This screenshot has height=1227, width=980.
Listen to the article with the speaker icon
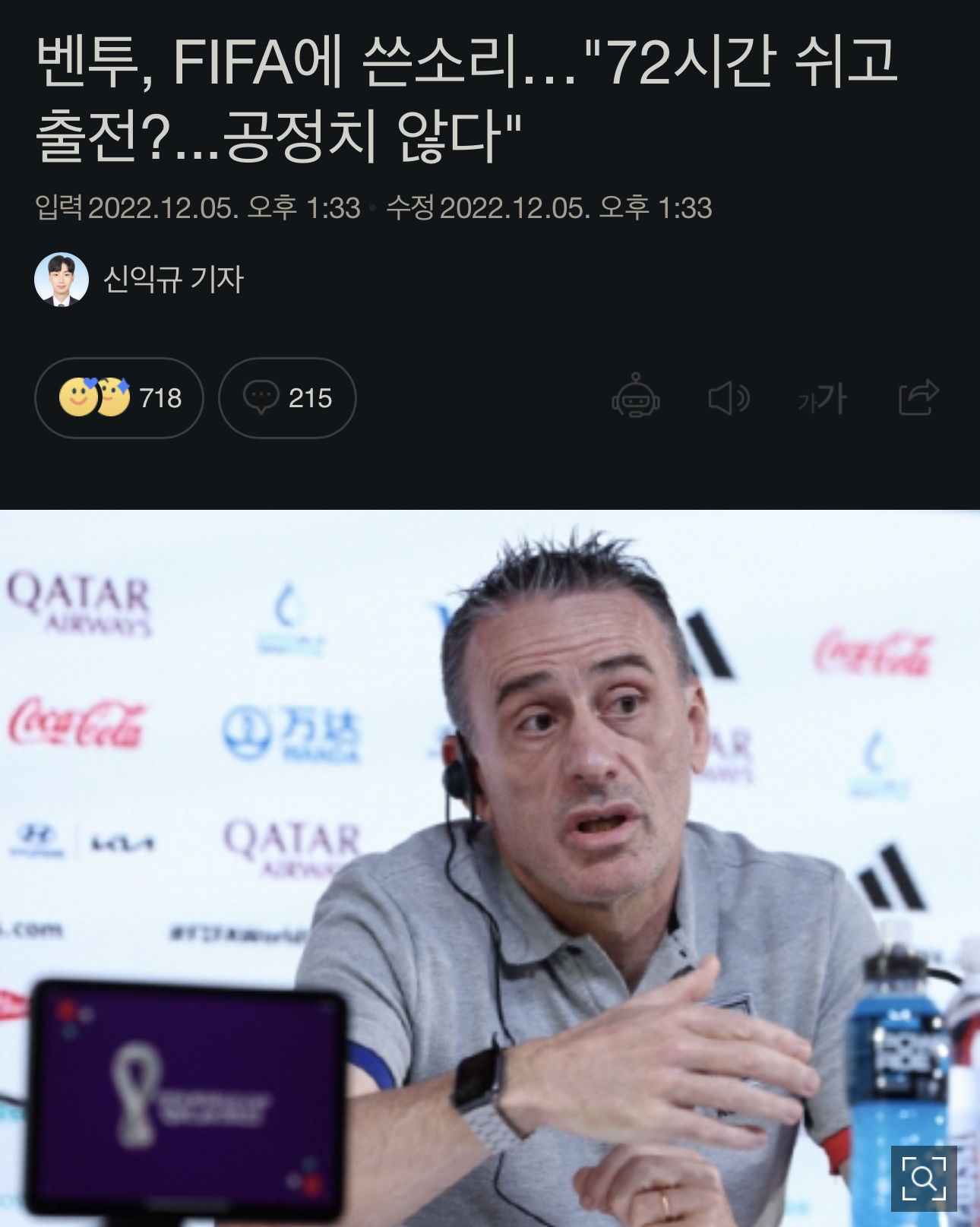(729, 398)
